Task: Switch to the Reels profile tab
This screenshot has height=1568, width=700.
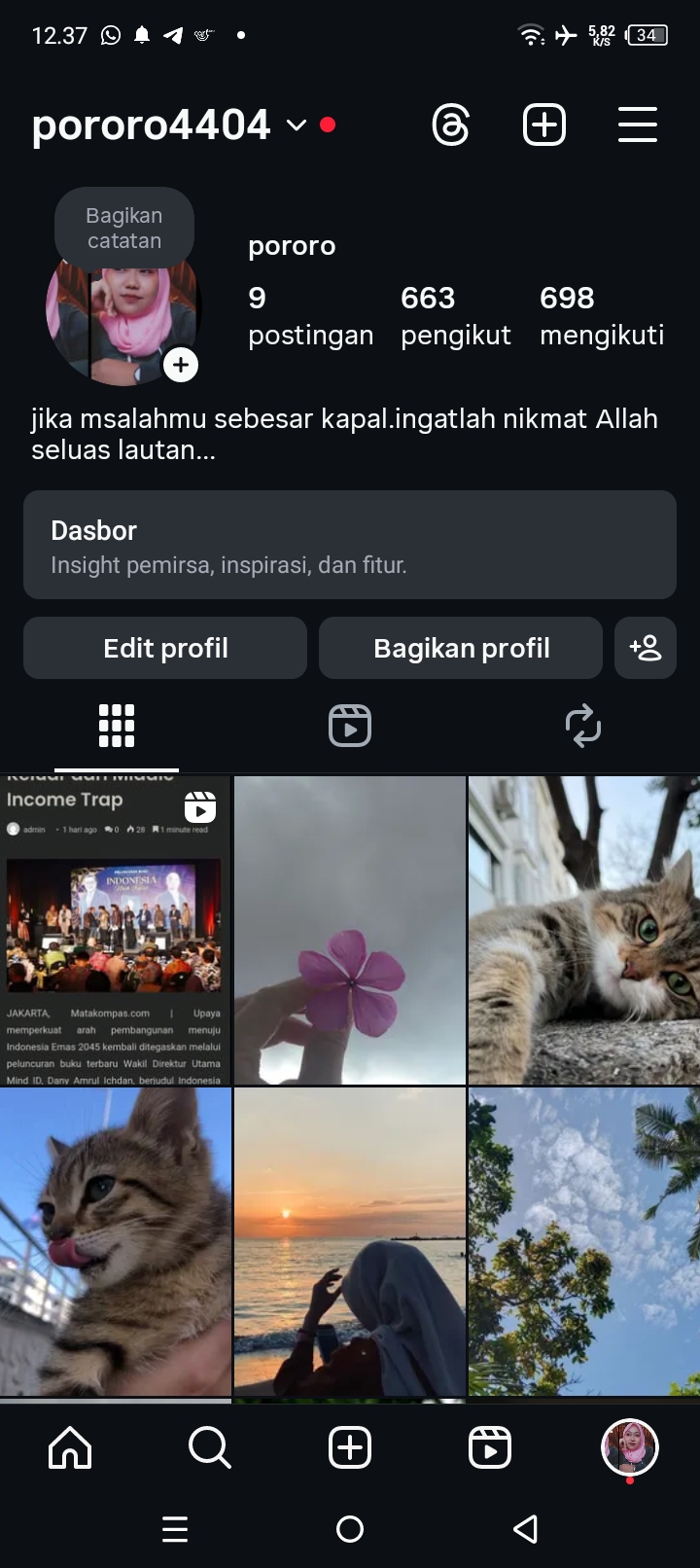Action: [x=350, y=726]
